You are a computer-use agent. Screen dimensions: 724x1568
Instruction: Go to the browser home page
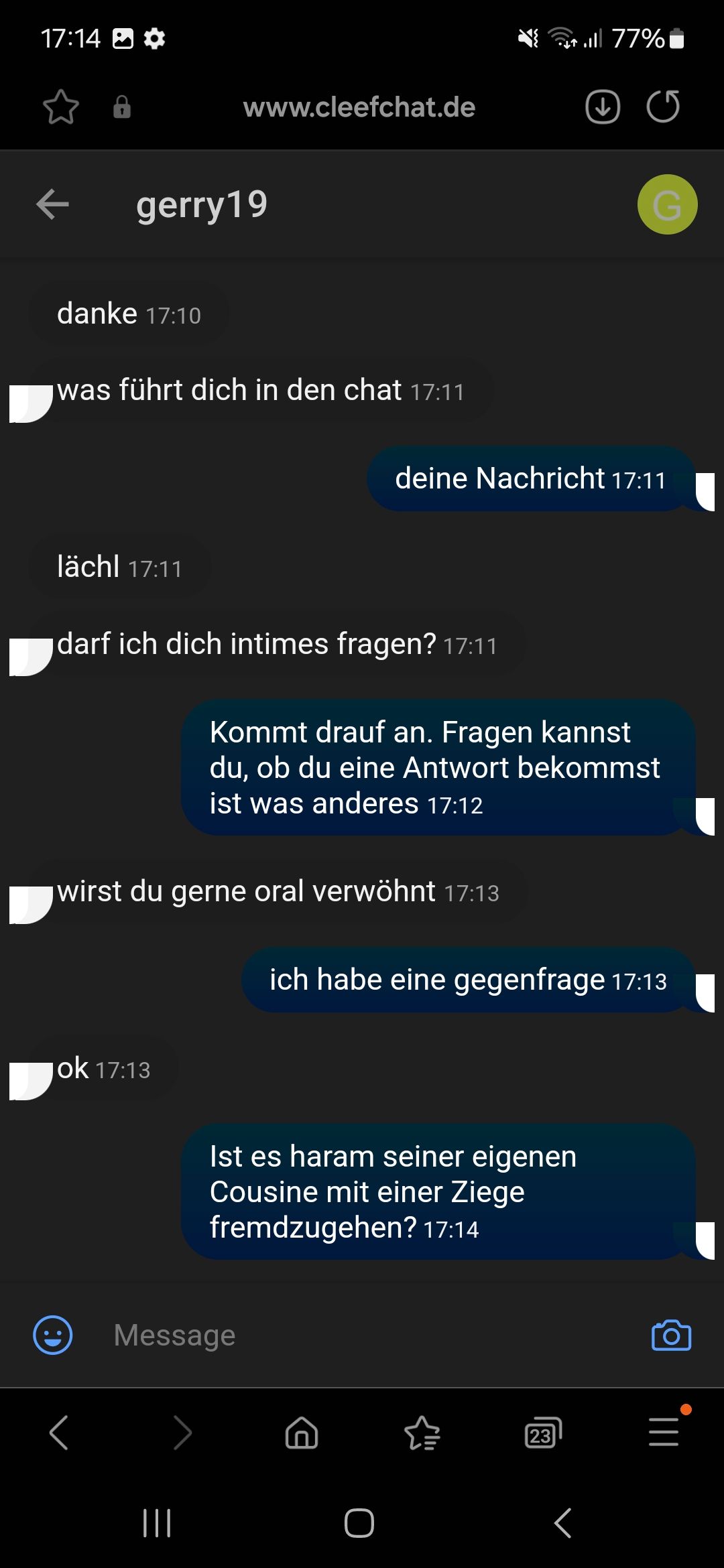point(302,1433)
